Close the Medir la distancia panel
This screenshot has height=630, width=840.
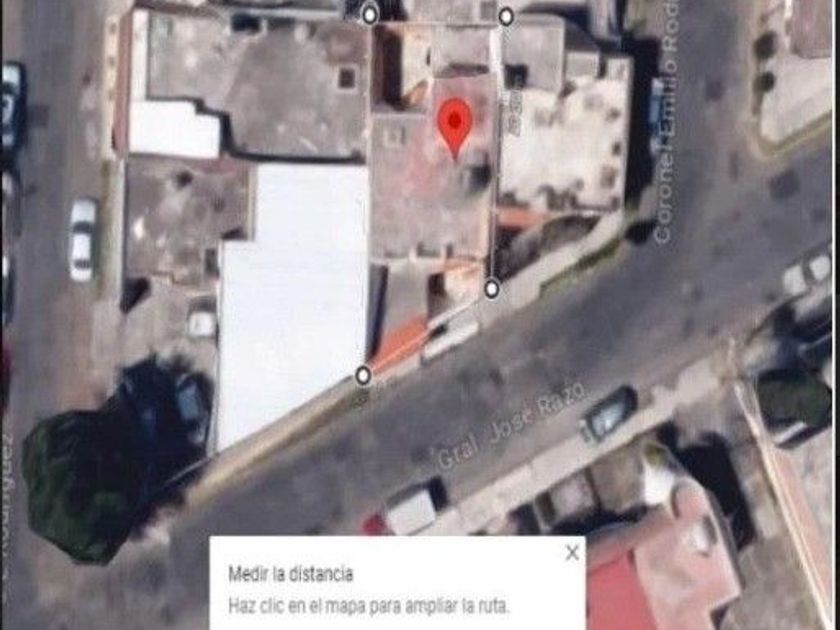pyautogui.click(x=572, y=553)
